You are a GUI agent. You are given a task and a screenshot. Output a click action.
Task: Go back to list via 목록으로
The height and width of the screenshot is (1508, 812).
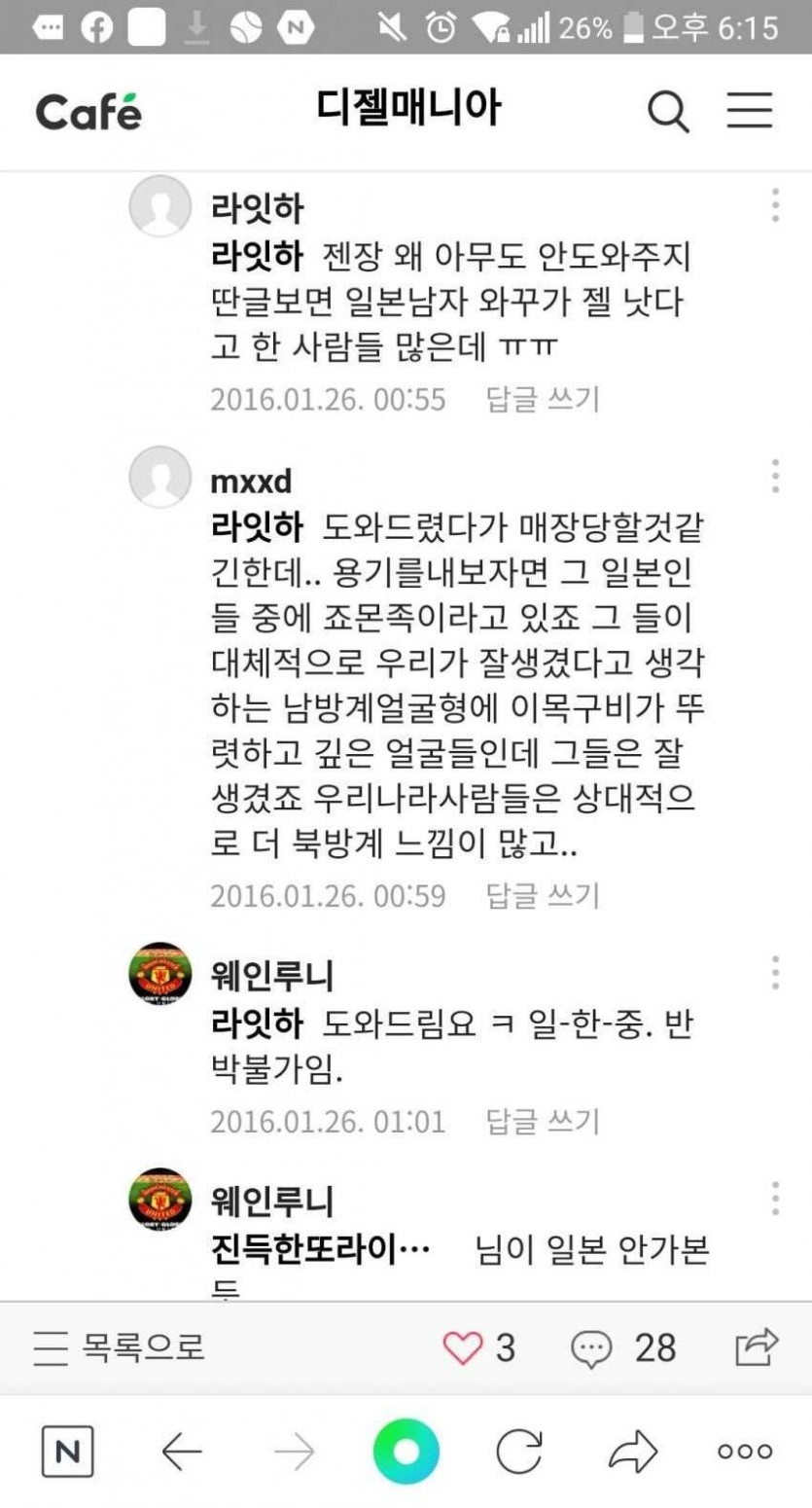click(119, 1347)
